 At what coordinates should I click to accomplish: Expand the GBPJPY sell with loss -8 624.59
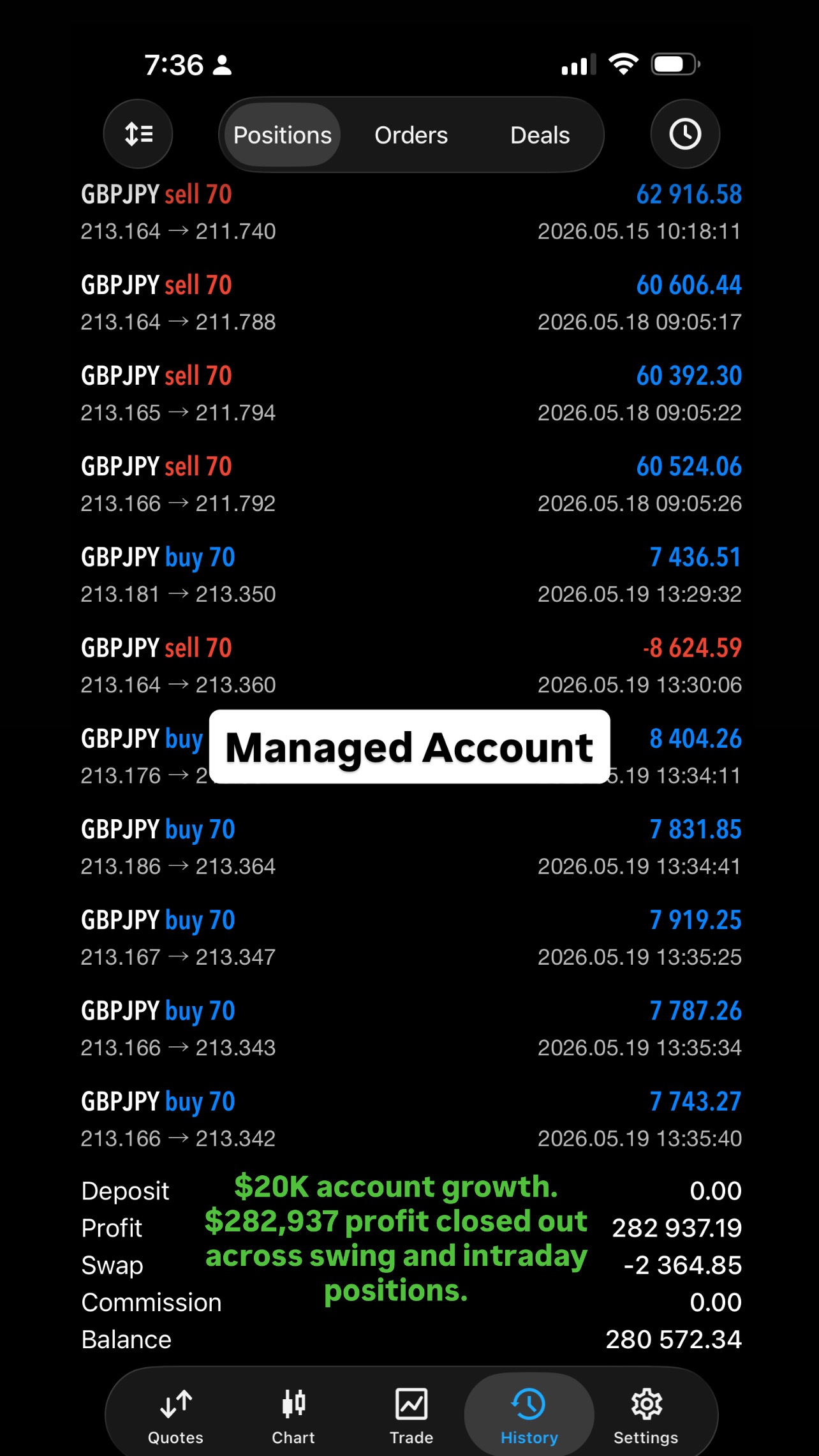(411, 666)
